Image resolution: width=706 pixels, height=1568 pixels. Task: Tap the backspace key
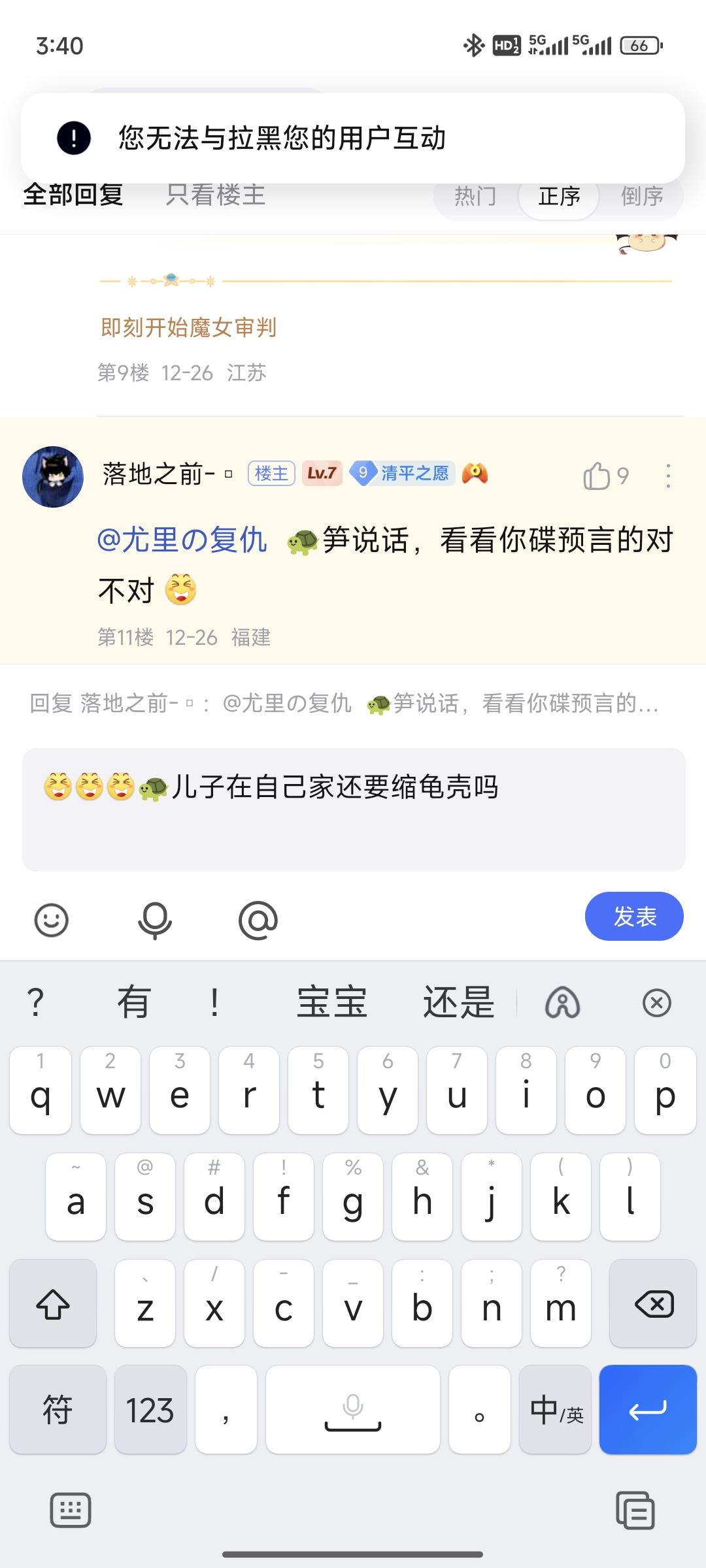pos(652,1304)
